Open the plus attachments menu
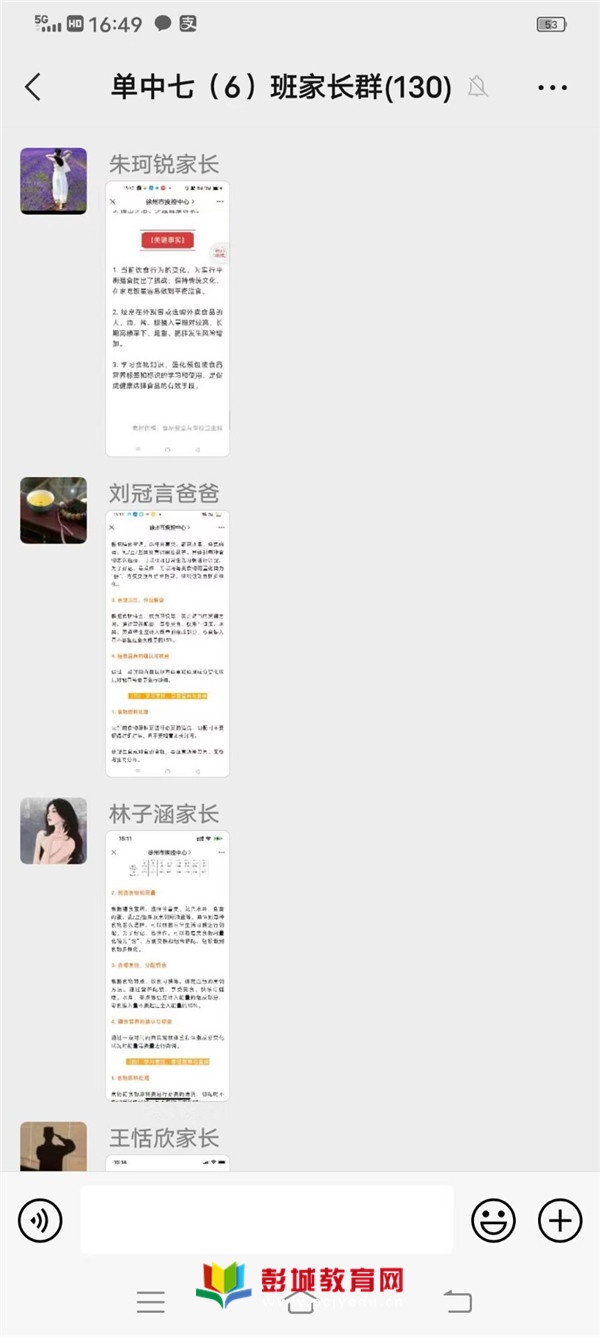The width and height of the screenshot is (600, 1337). tap(560, 1220)
